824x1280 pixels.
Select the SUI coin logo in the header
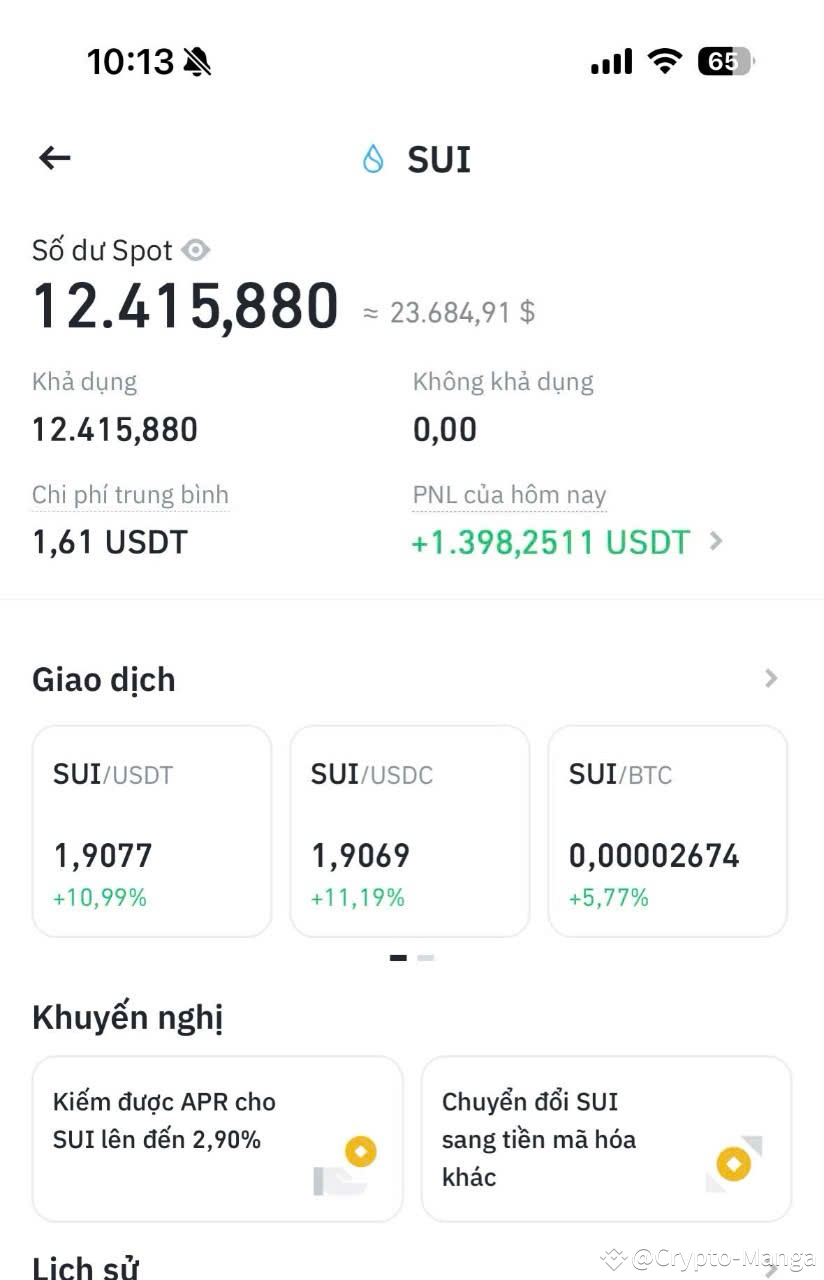tap(374, 159)
